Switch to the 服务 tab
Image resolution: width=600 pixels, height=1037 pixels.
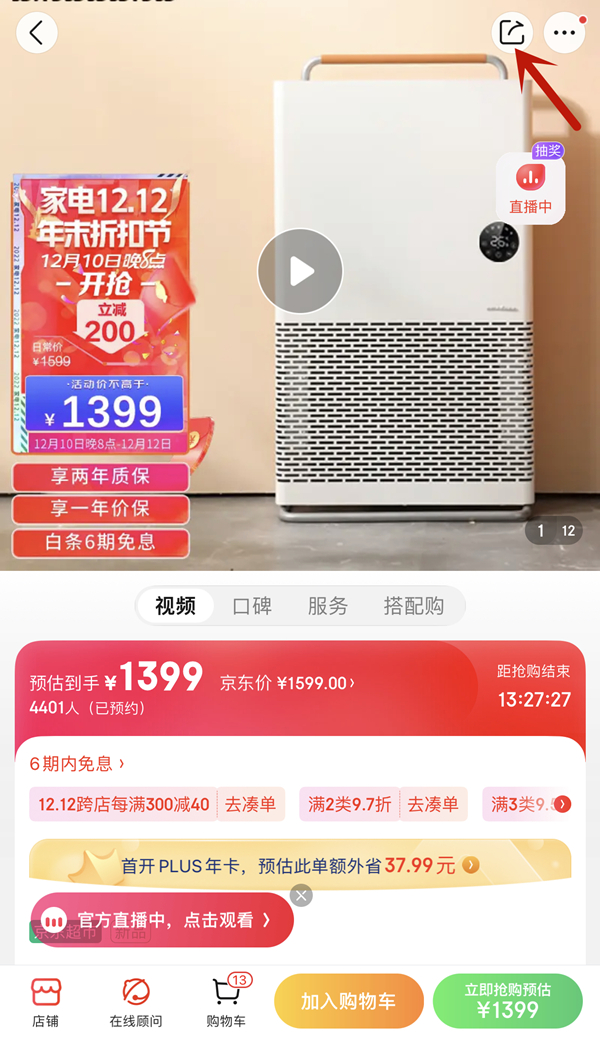point(327,605)
